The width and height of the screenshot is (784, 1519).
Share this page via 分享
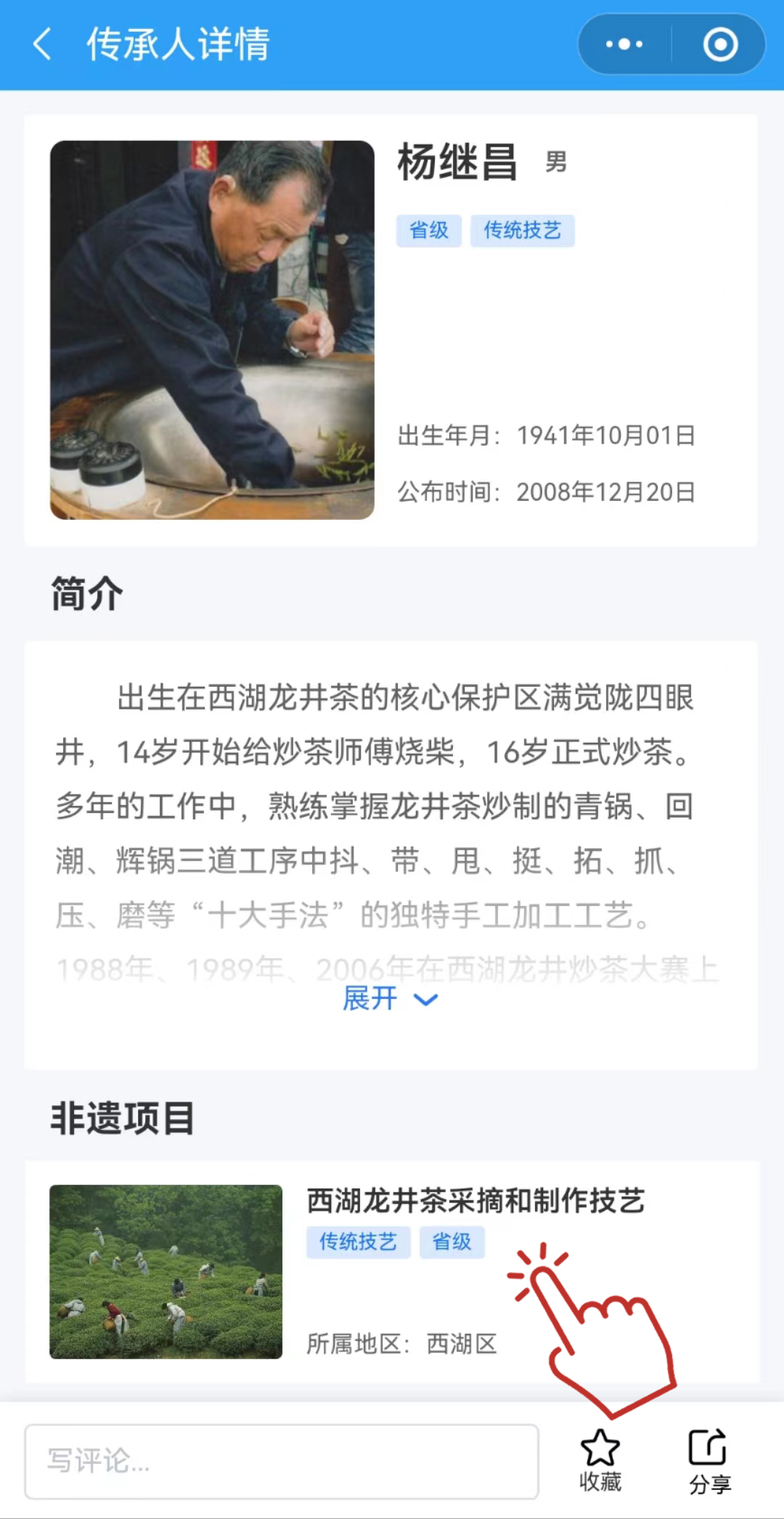709,1460
